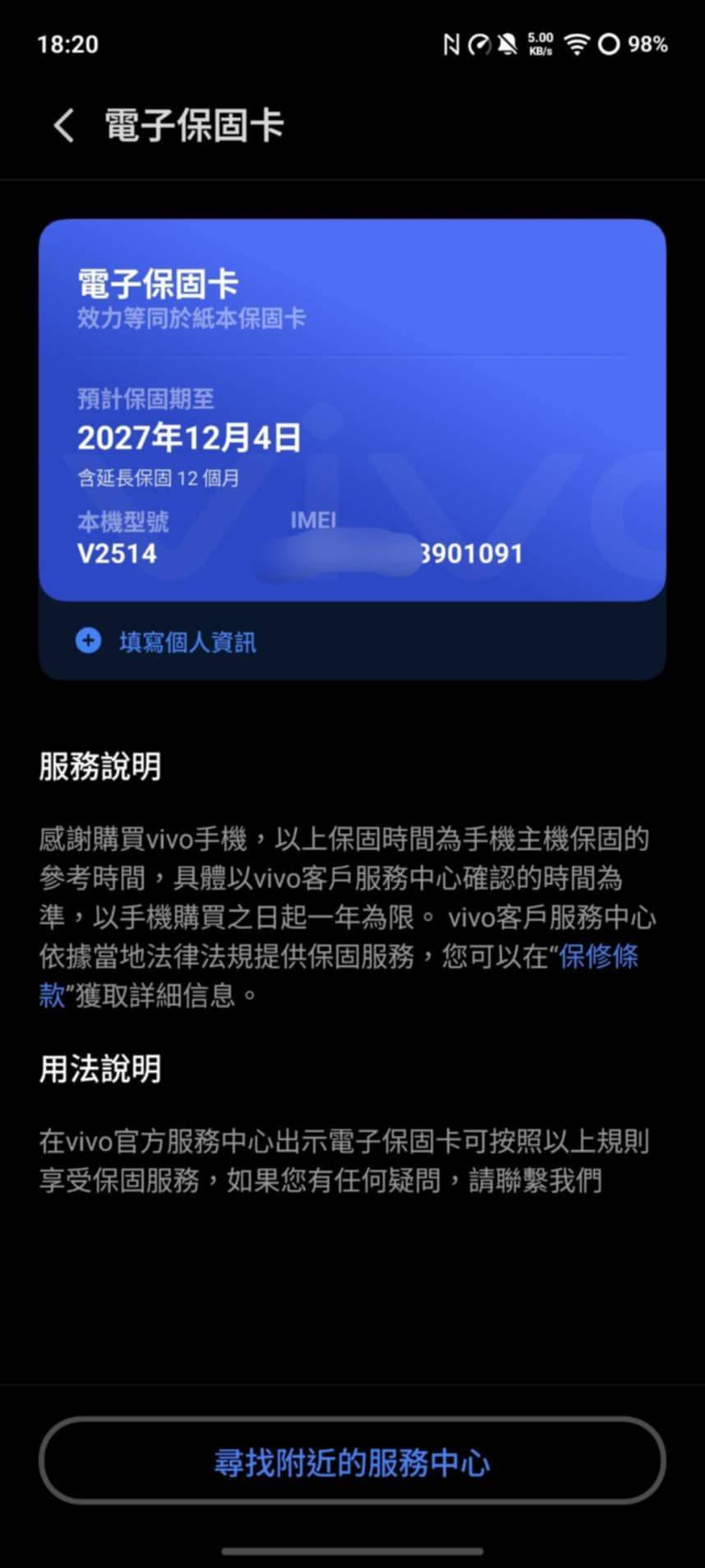Go back from 電子保固卡 page
The width and height of the screenshot is (705, 1568).
(64, 126)
